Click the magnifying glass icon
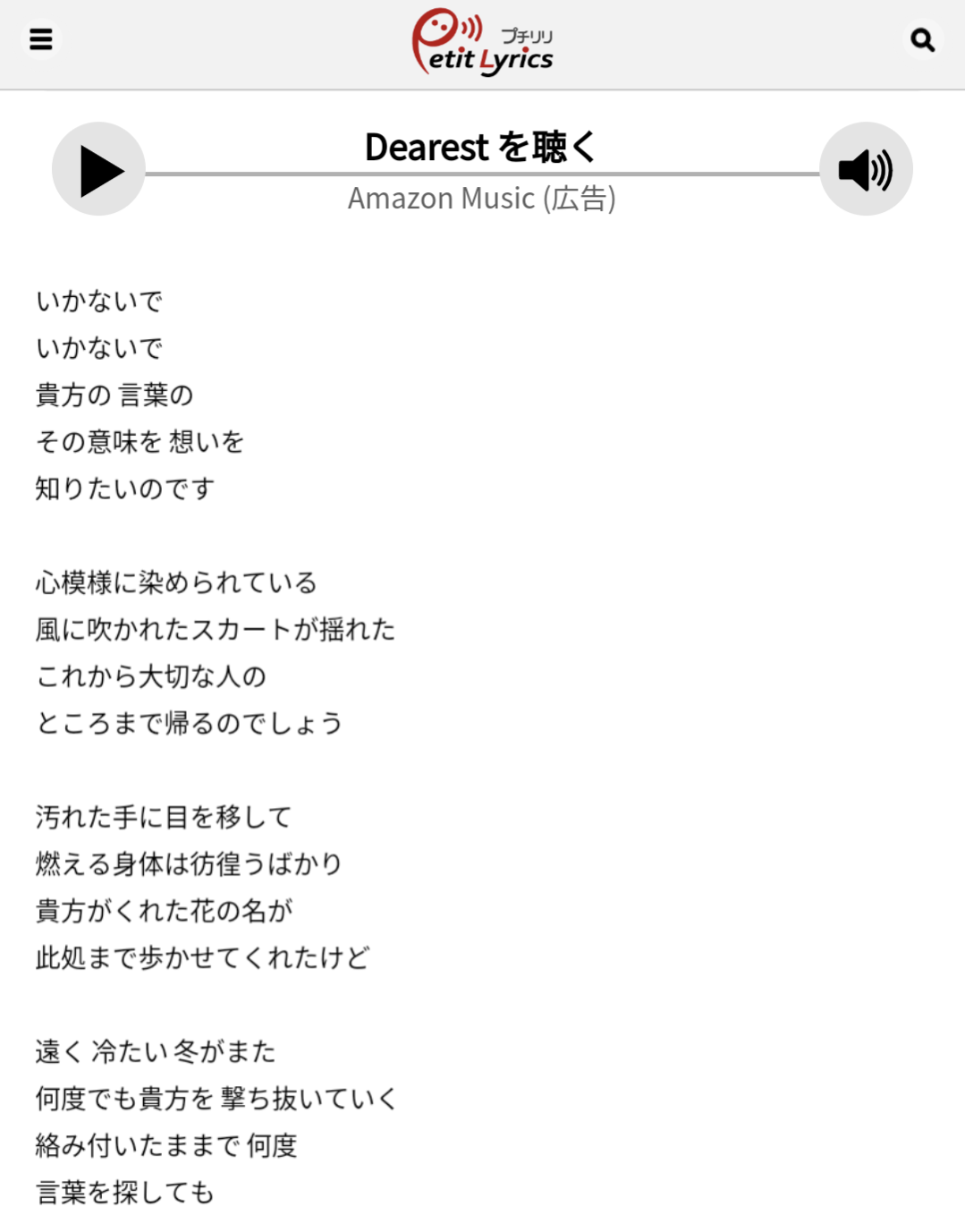The image size is (965, 1232). (922, 40)
